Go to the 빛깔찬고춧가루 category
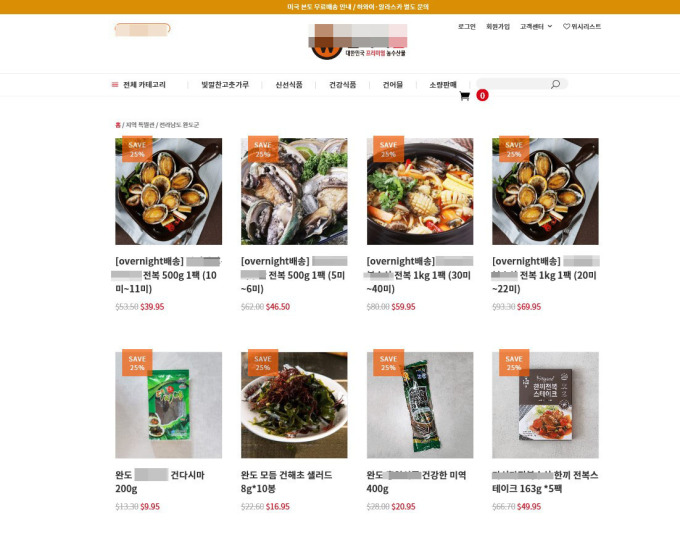This screenshot has width=680, height=544. coord(225,85)
